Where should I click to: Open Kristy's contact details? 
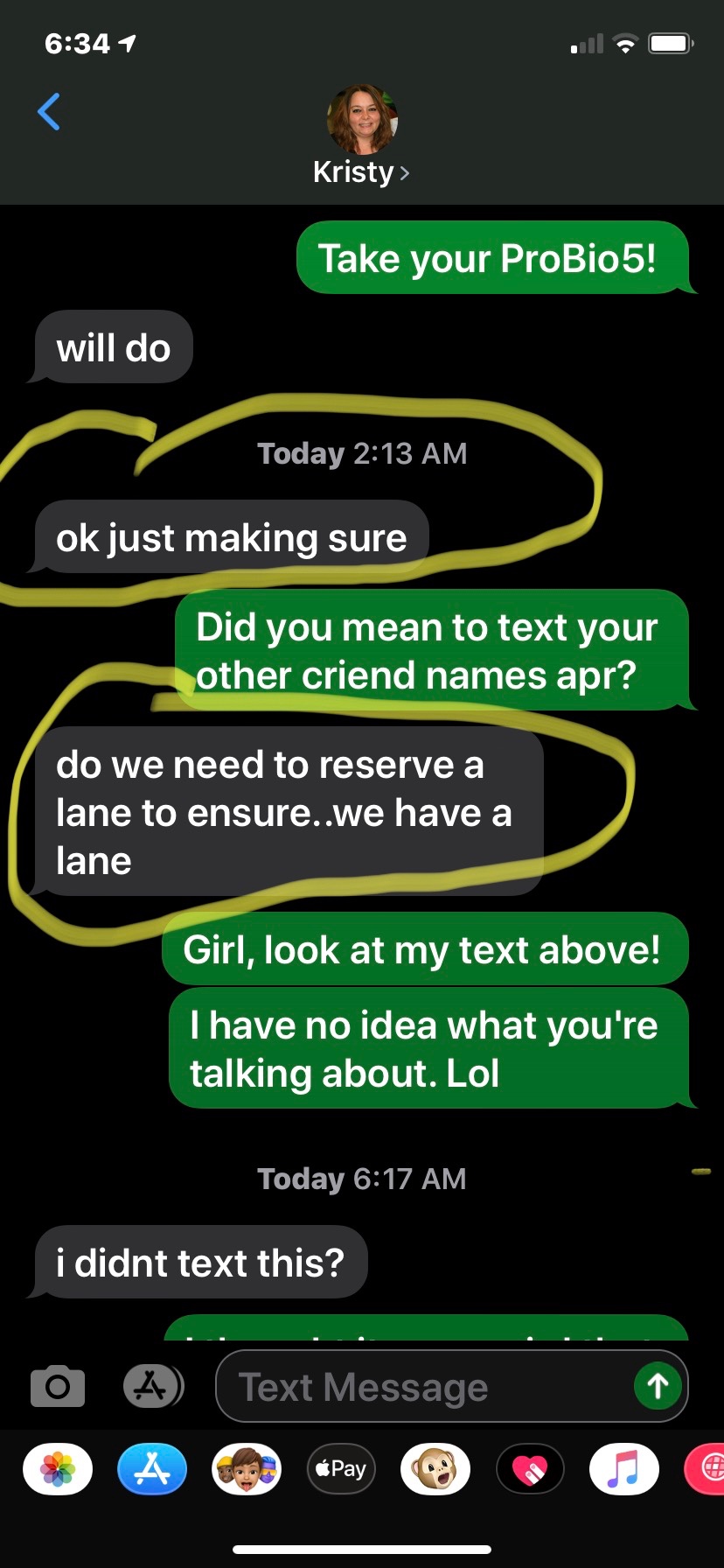(x=362, y=136)
